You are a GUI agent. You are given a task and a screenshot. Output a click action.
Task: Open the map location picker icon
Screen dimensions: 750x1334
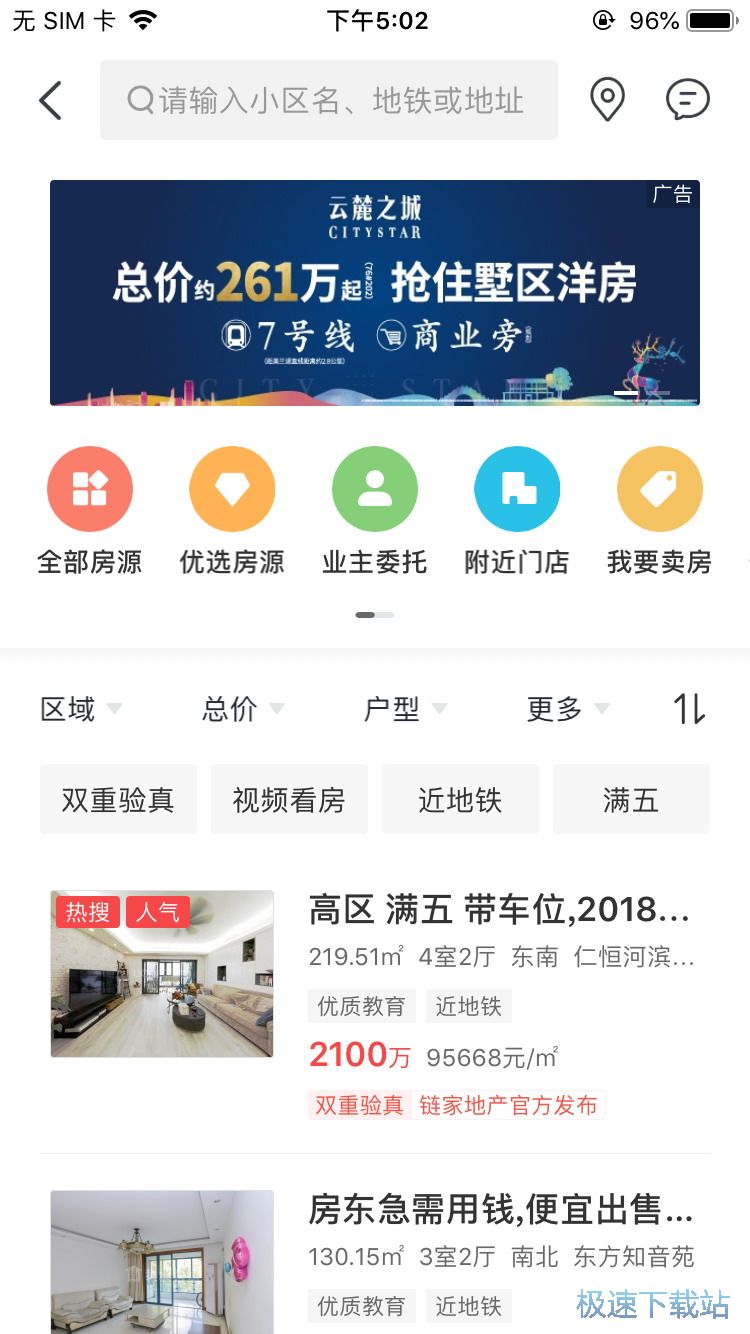(607, 100)
